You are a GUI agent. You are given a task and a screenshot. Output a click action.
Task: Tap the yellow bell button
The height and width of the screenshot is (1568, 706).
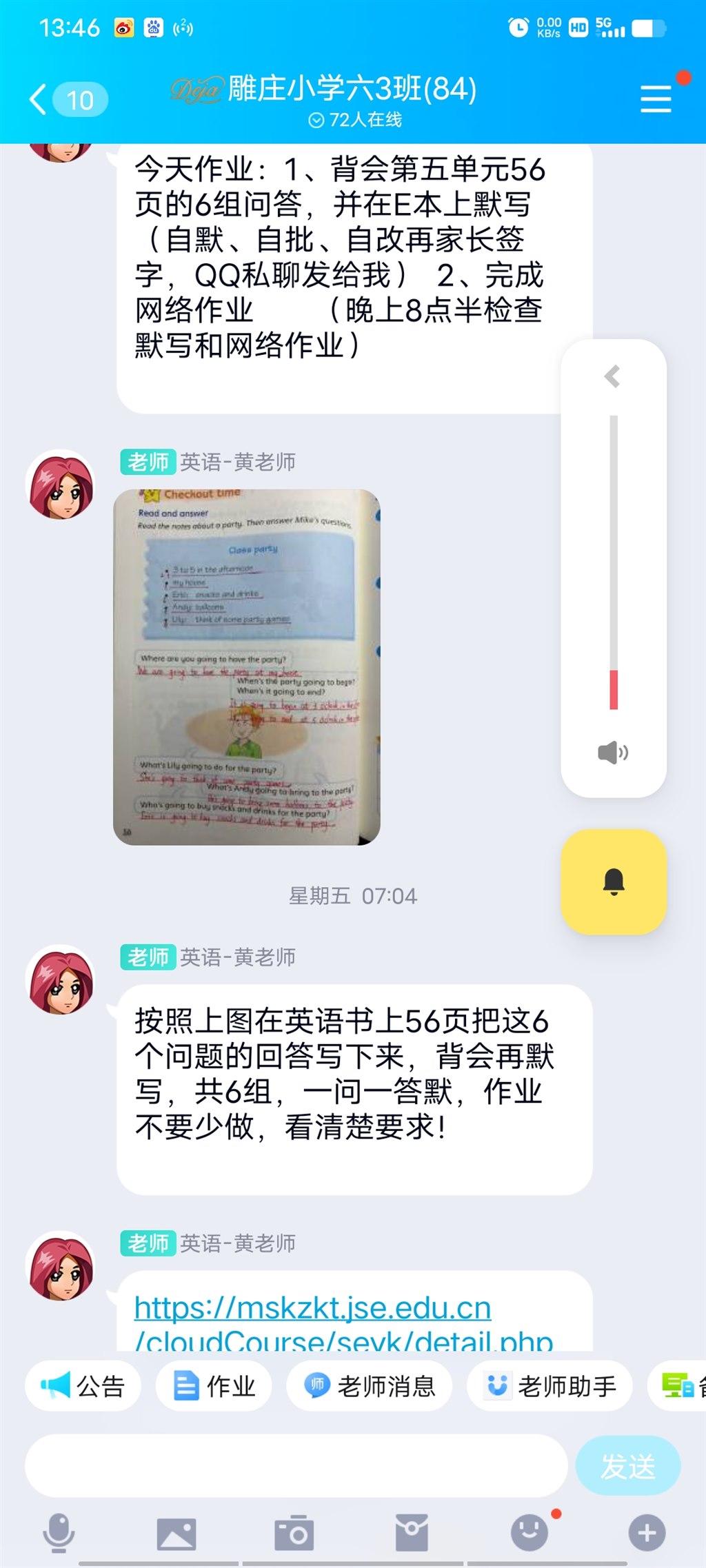point(613,882)
